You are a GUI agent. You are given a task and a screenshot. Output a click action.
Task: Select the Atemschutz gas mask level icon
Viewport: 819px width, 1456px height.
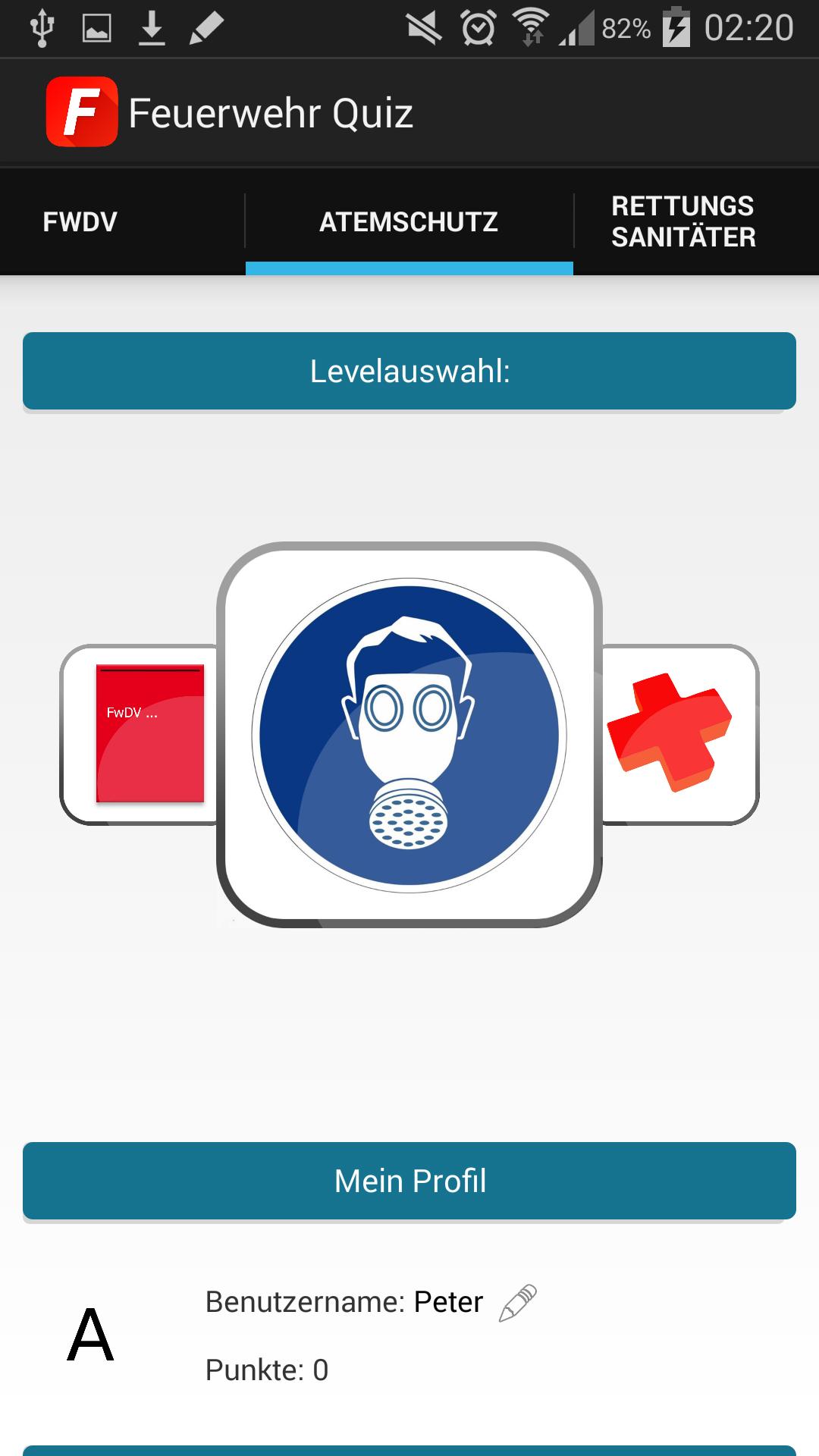click(409, 732)
